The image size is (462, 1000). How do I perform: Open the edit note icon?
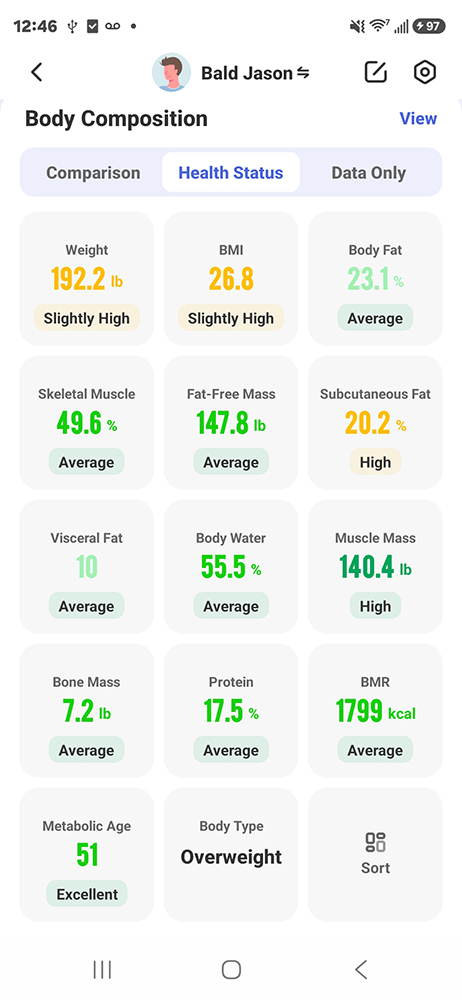coord(376,73)
